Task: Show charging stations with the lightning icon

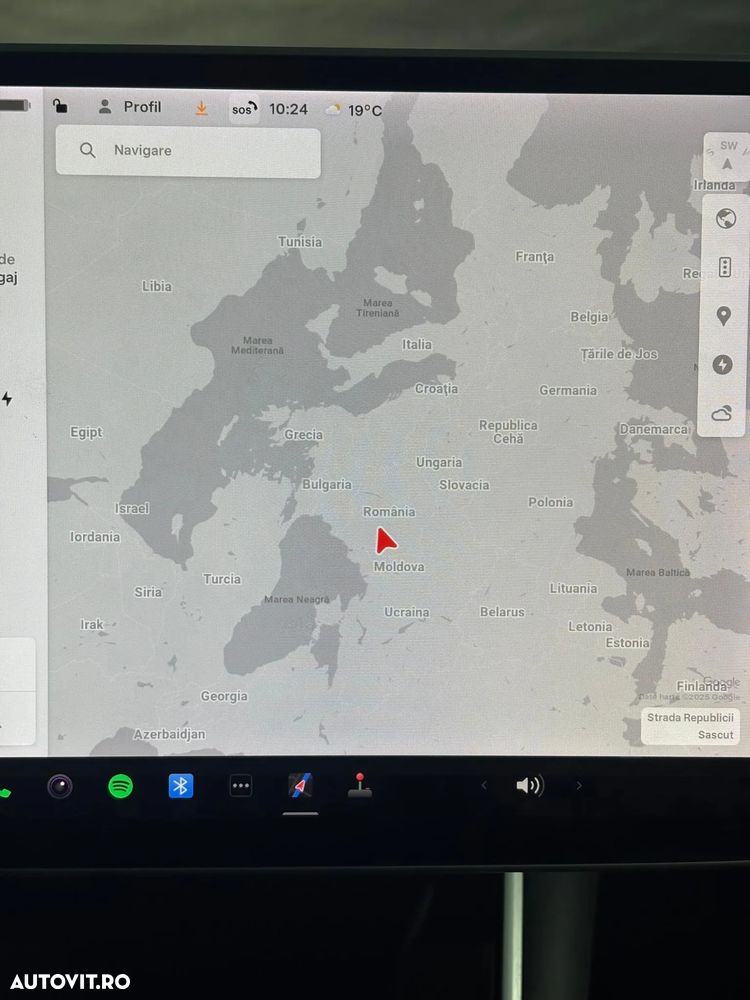Action: pos(722,365)
